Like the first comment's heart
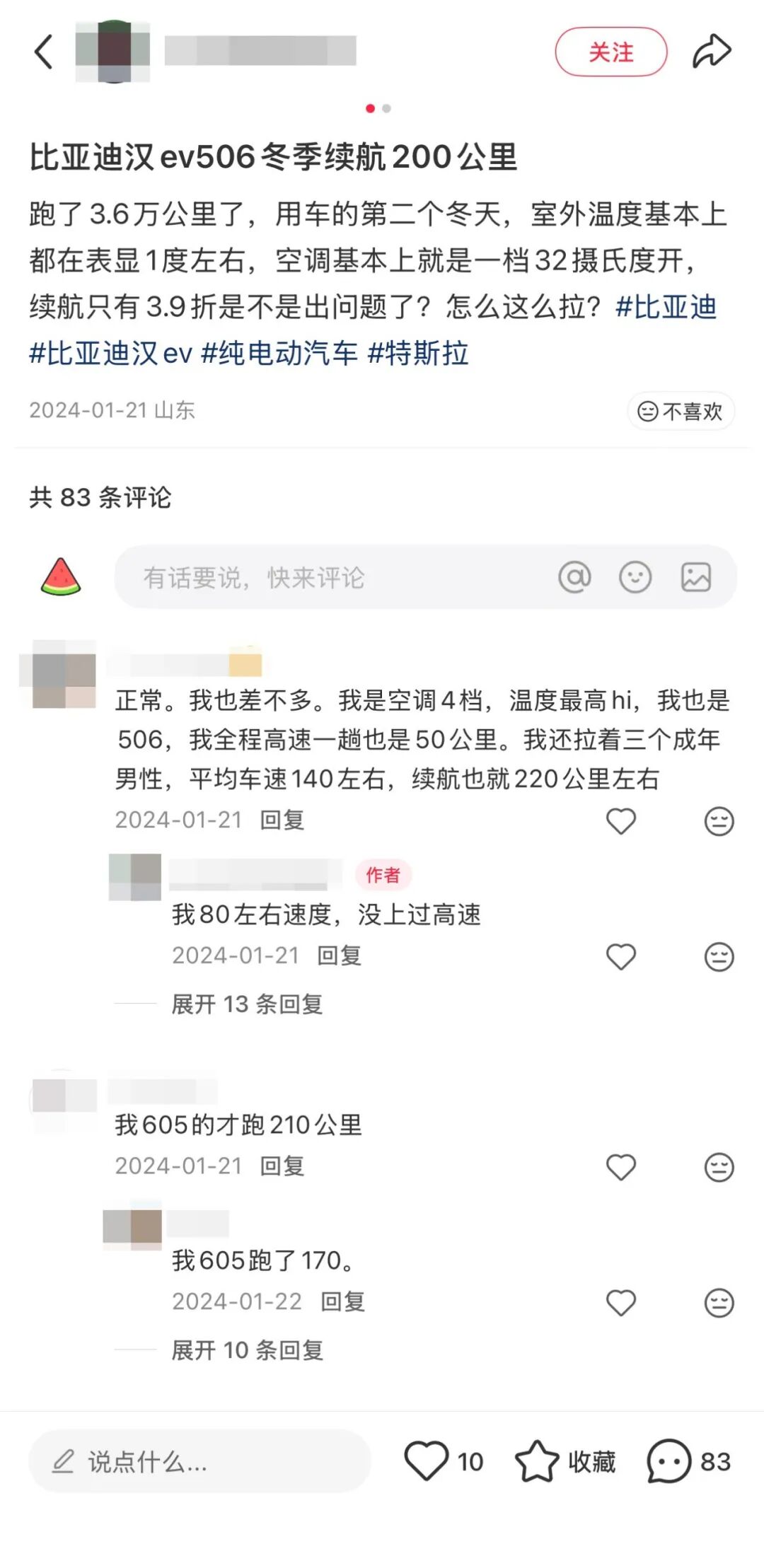Viewport: 764px width, 1568px height. [621, 819]
